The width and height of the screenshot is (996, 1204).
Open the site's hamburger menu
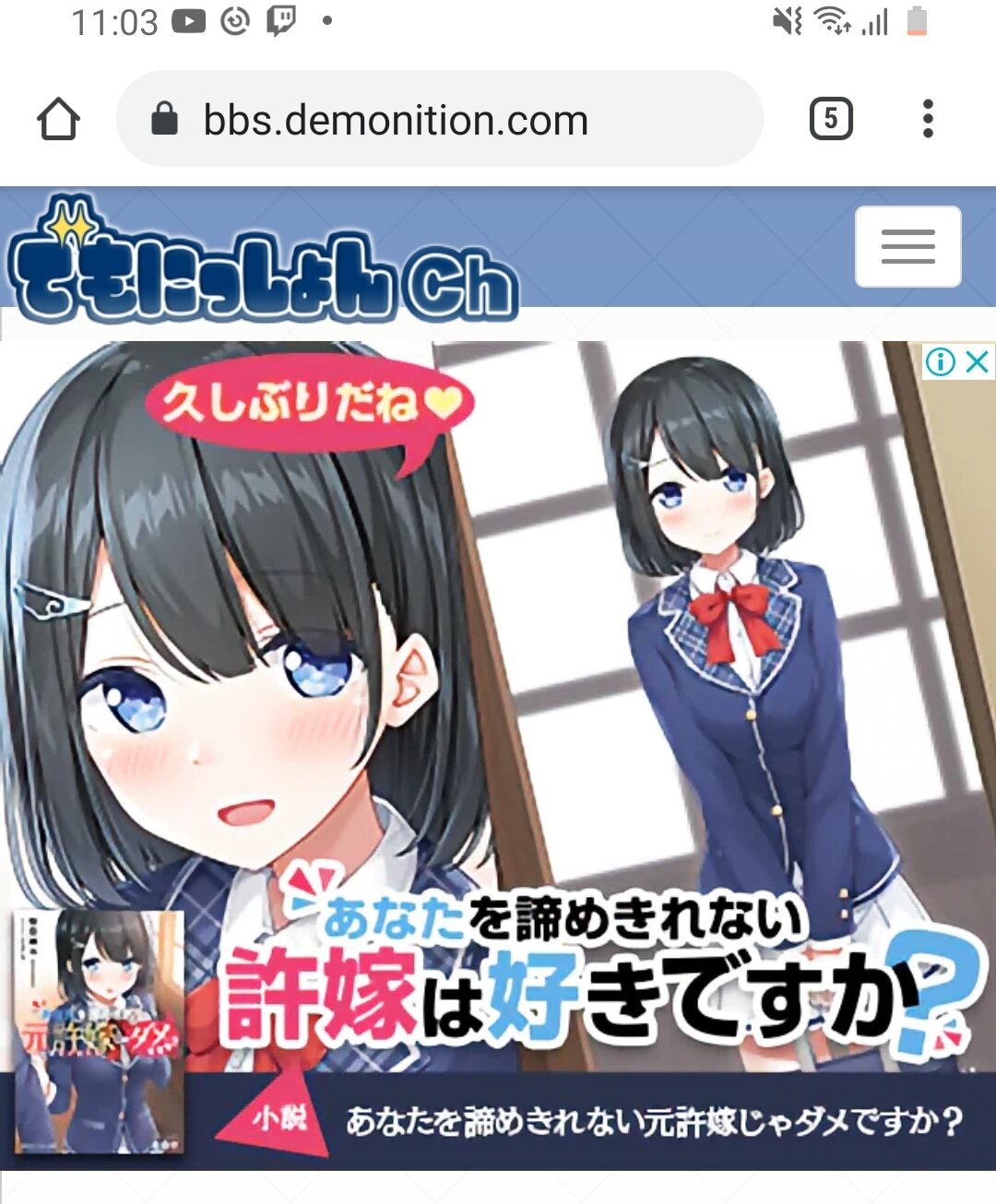[x=907, y=247]
